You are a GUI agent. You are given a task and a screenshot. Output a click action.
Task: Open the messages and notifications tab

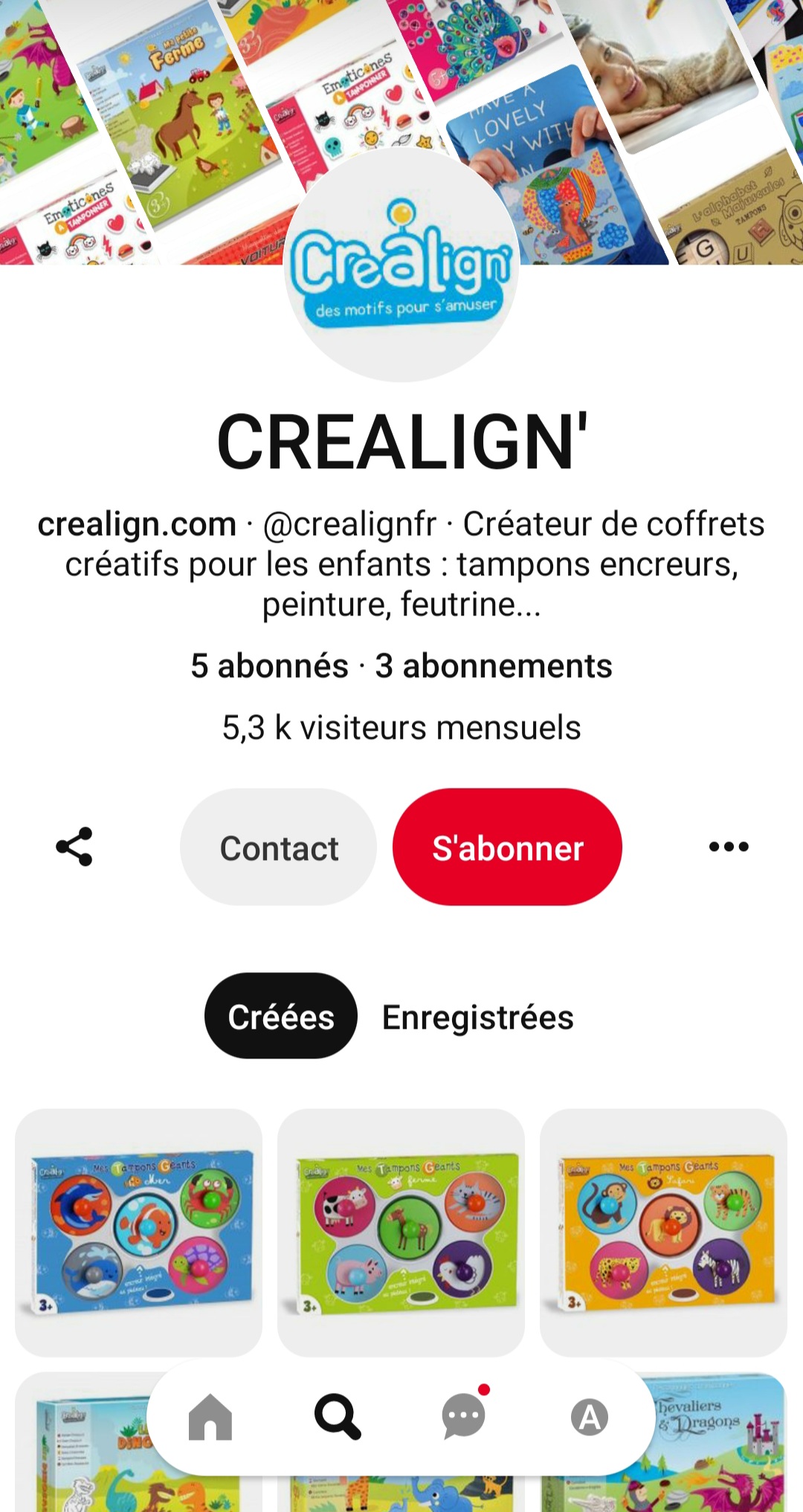[465, 1415]
